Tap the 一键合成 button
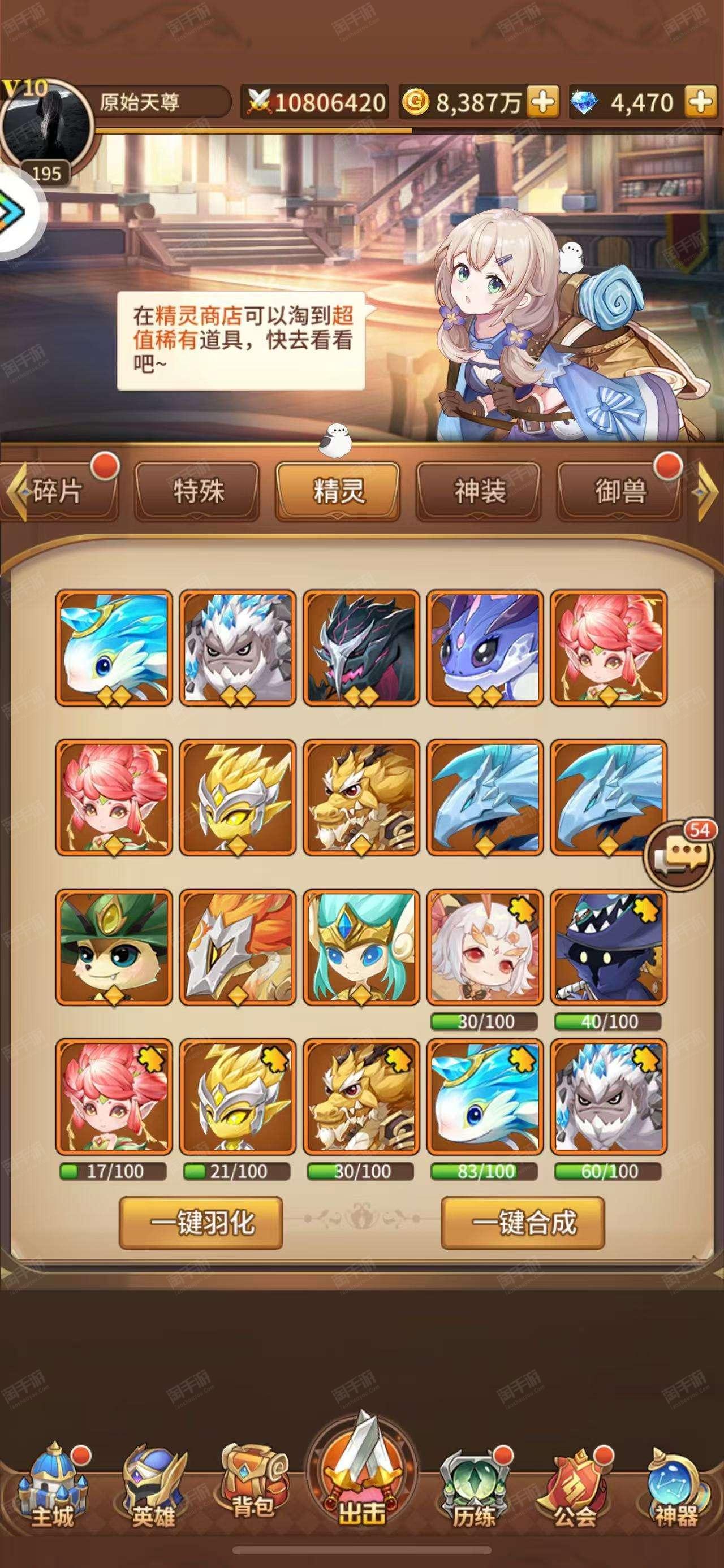The width and height of the screenshot is (724, 1568). [523, 1223]
